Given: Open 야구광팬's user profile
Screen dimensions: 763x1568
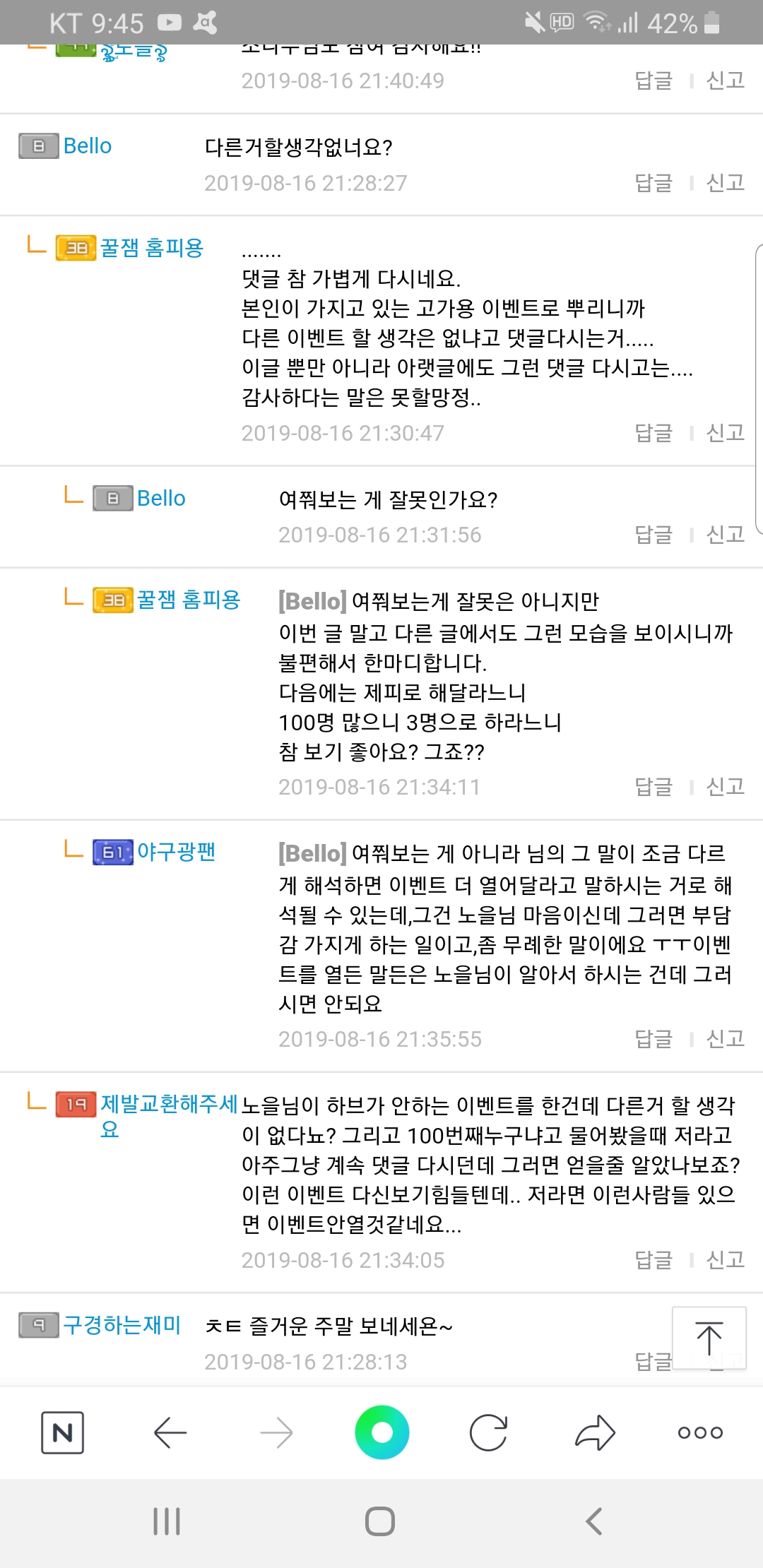Looking at the screenshot, I should coord(176,853).
